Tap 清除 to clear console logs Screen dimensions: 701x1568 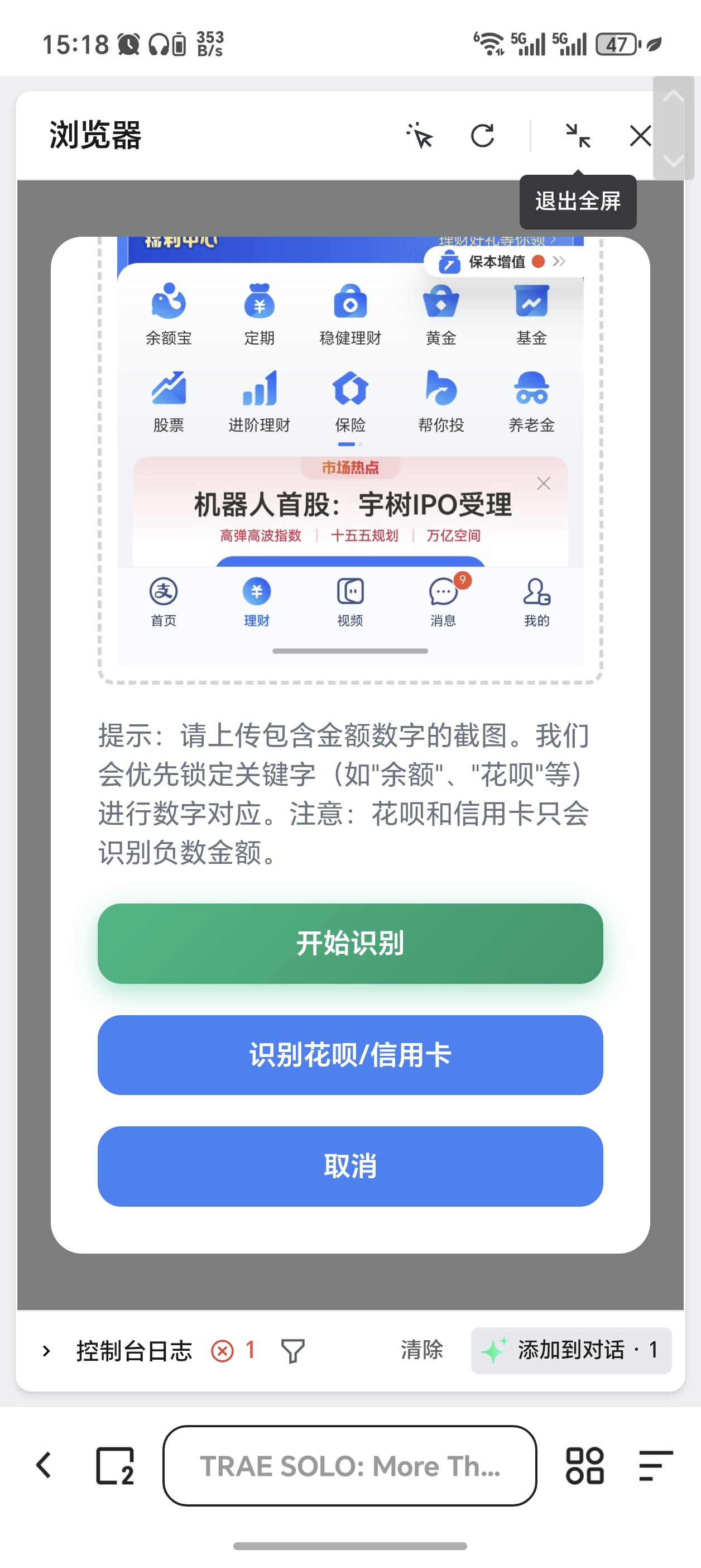pos(421,1350)
